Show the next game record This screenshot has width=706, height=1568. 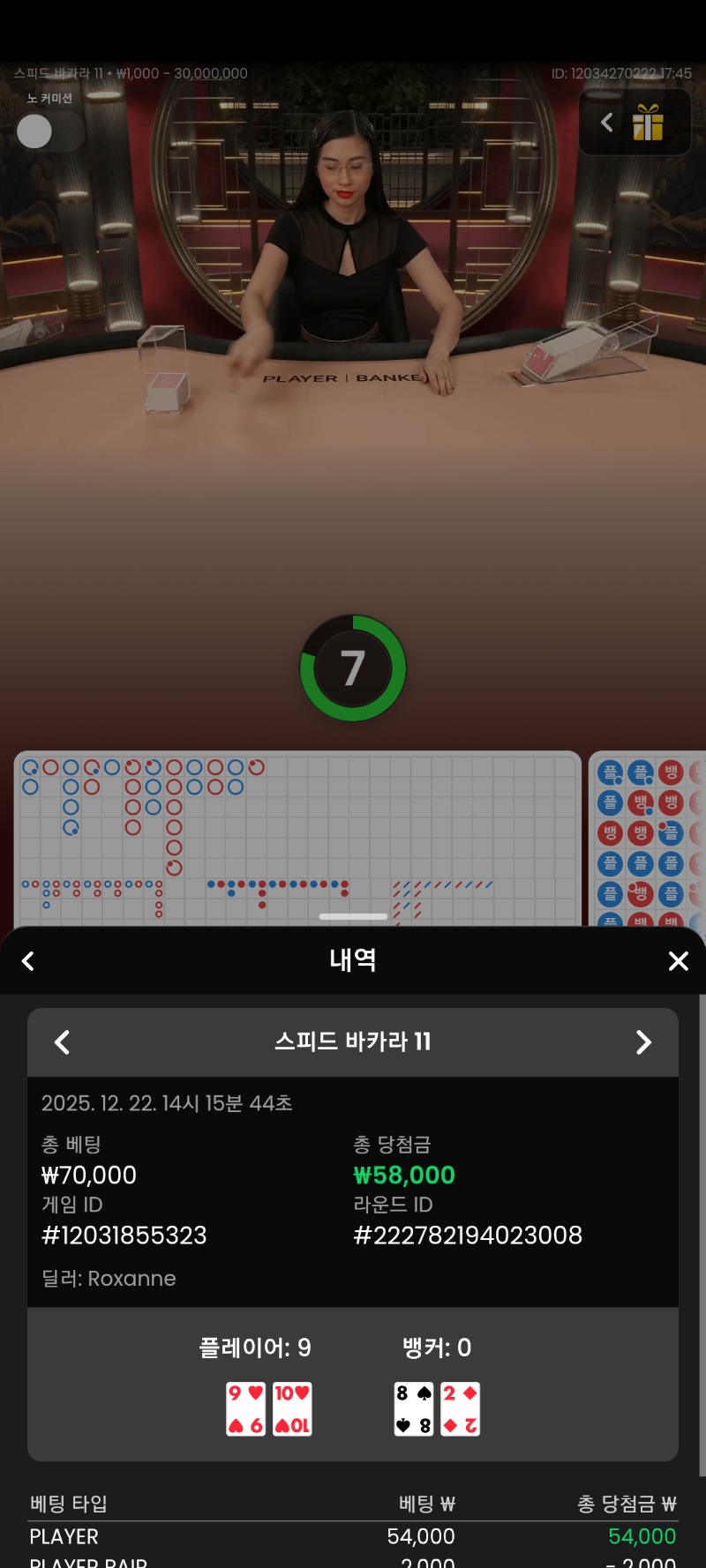[x=643, y=1042]
